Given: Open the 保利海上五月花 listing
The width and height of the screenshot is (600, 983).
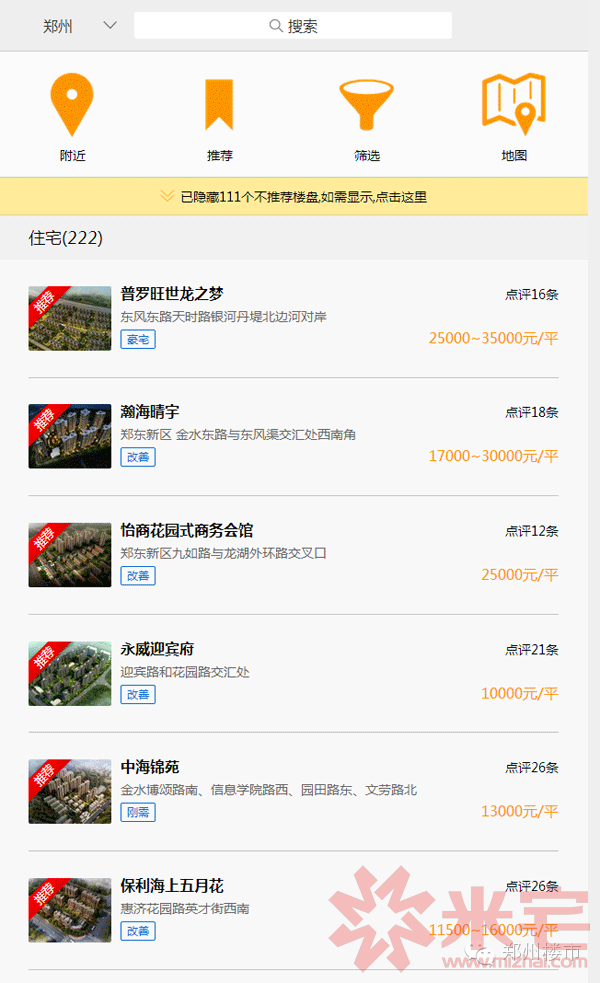Looking at the screenshot, I should (293, 910).
